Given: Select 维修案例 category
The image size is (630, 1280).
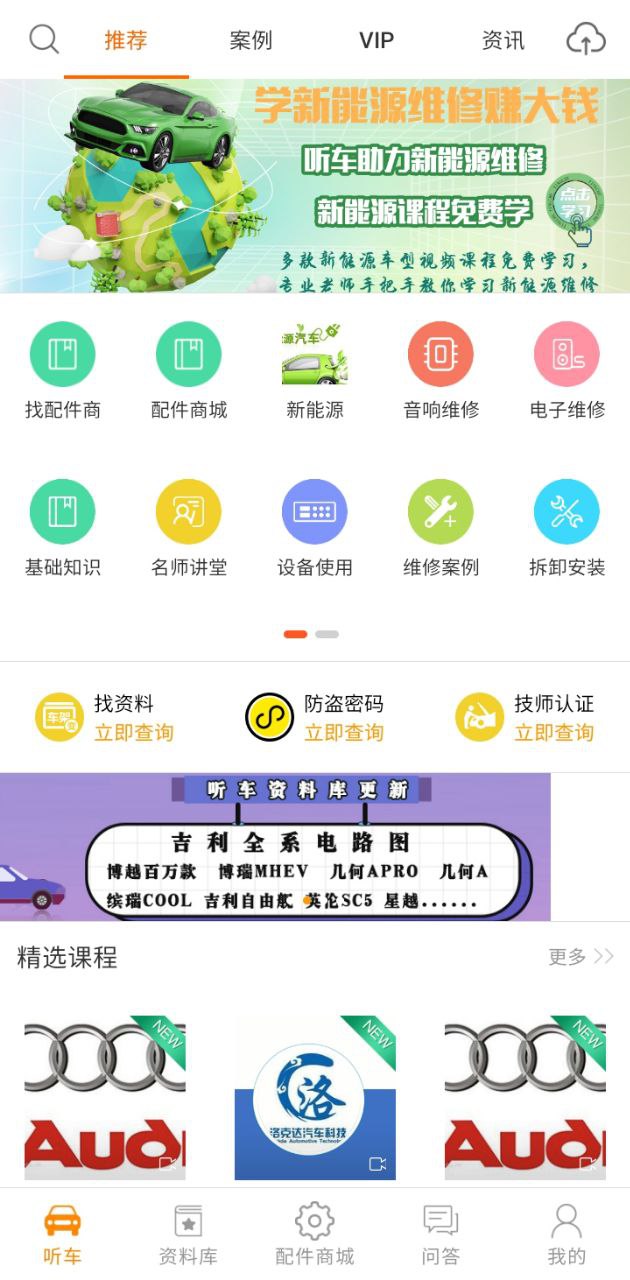Looking at the screenshot, I should pos(441,528).
